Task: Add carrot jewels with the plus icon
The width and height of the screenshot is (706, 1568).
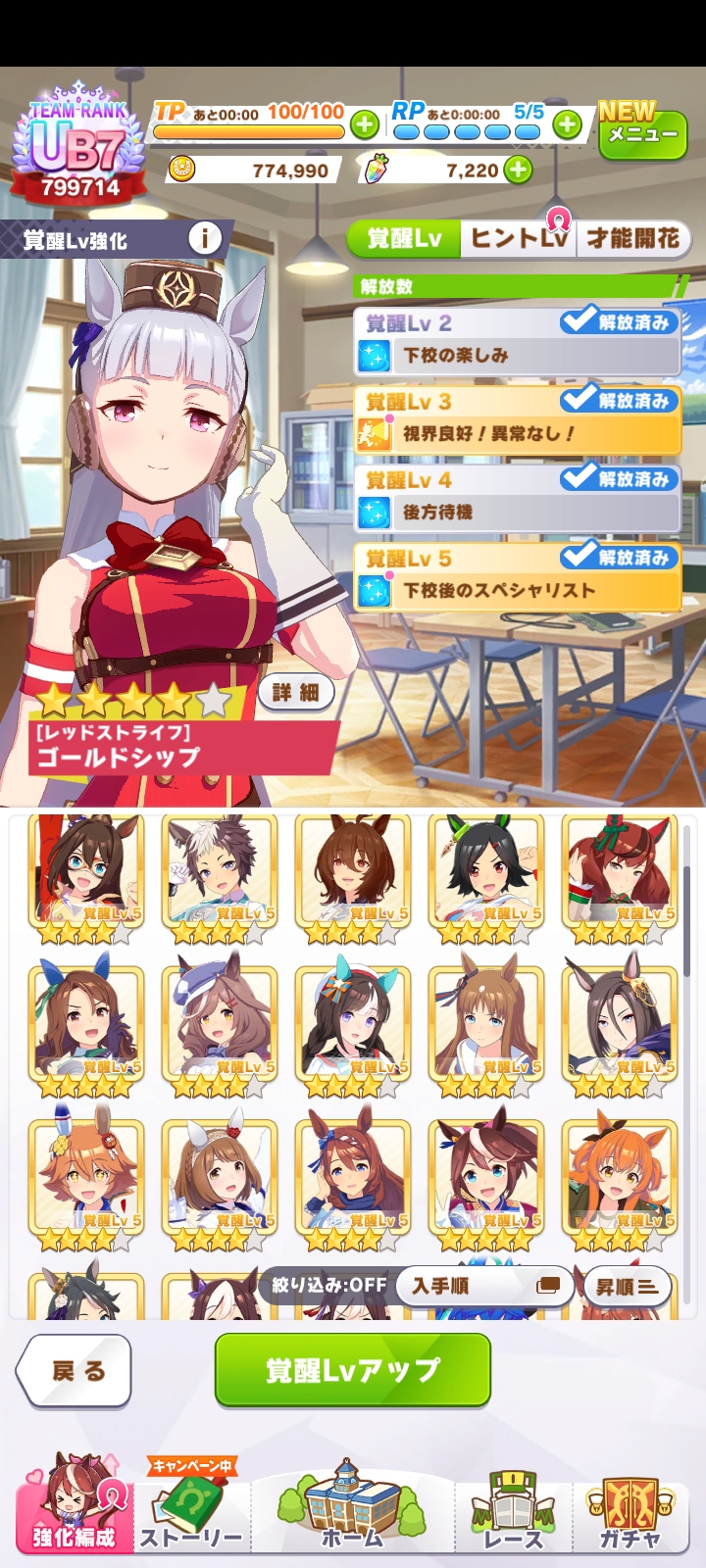Action: [x=518, y=171]
